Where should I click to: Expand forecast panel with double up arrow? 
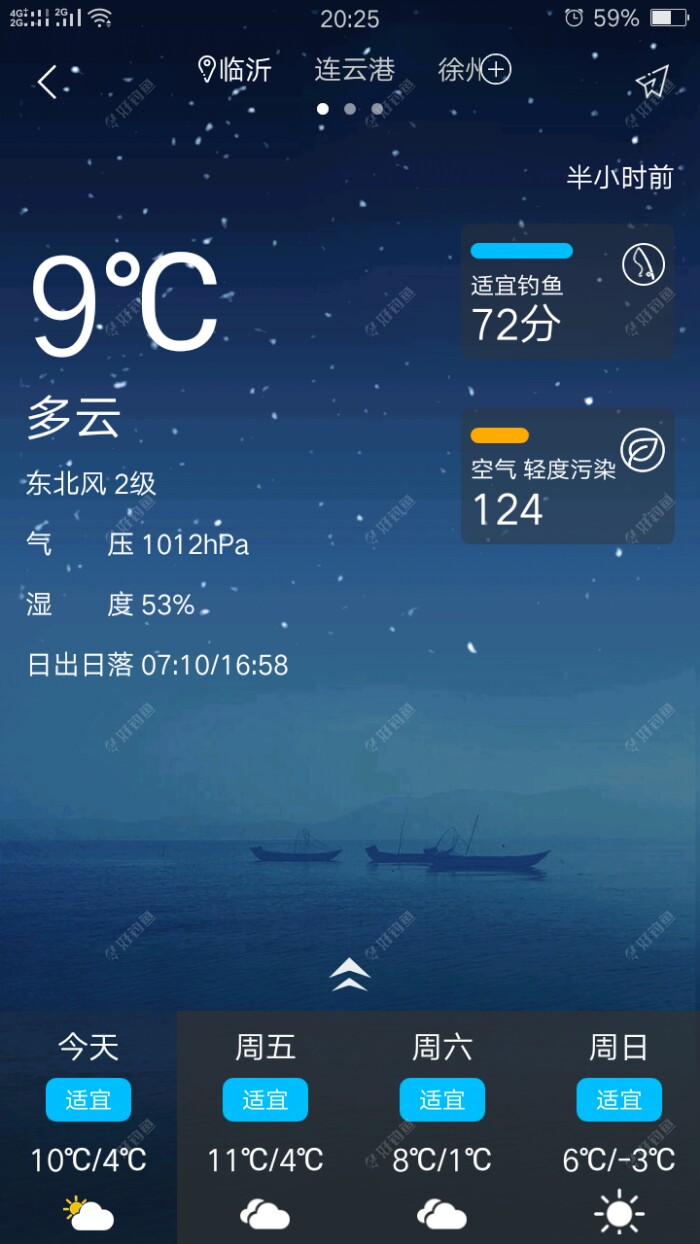350,975
